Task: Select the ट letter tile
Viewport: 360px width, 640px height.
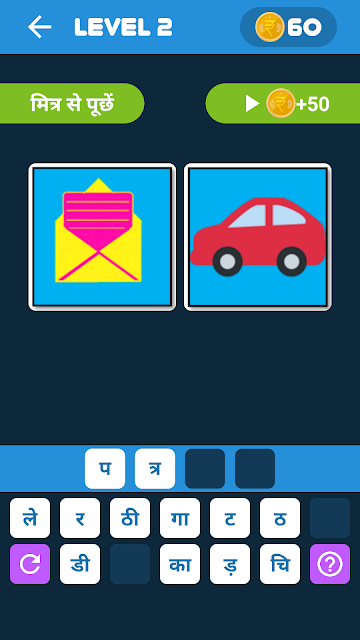Action: point(230,518)
